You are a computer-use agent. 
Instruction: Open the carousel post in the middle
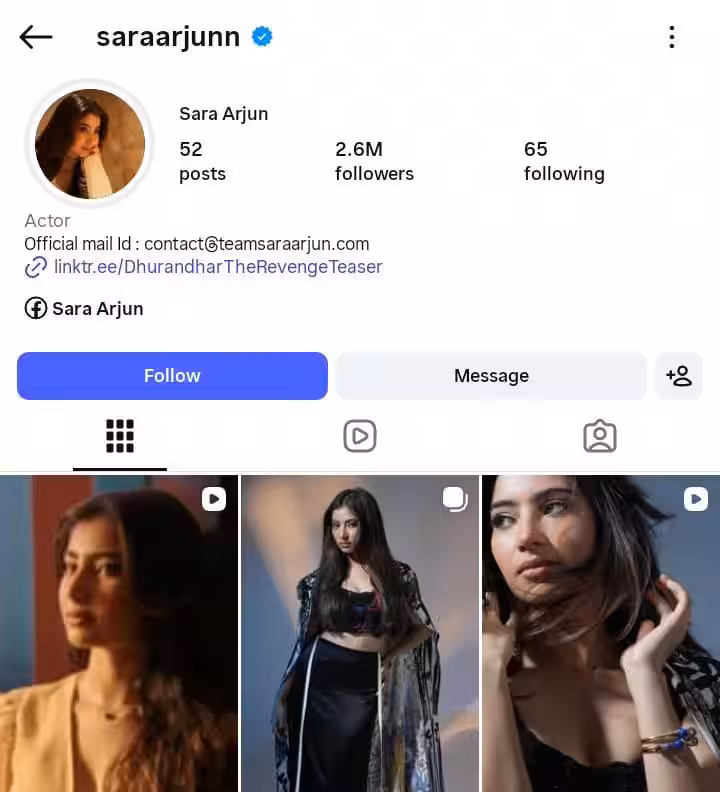tap(360, 633)
